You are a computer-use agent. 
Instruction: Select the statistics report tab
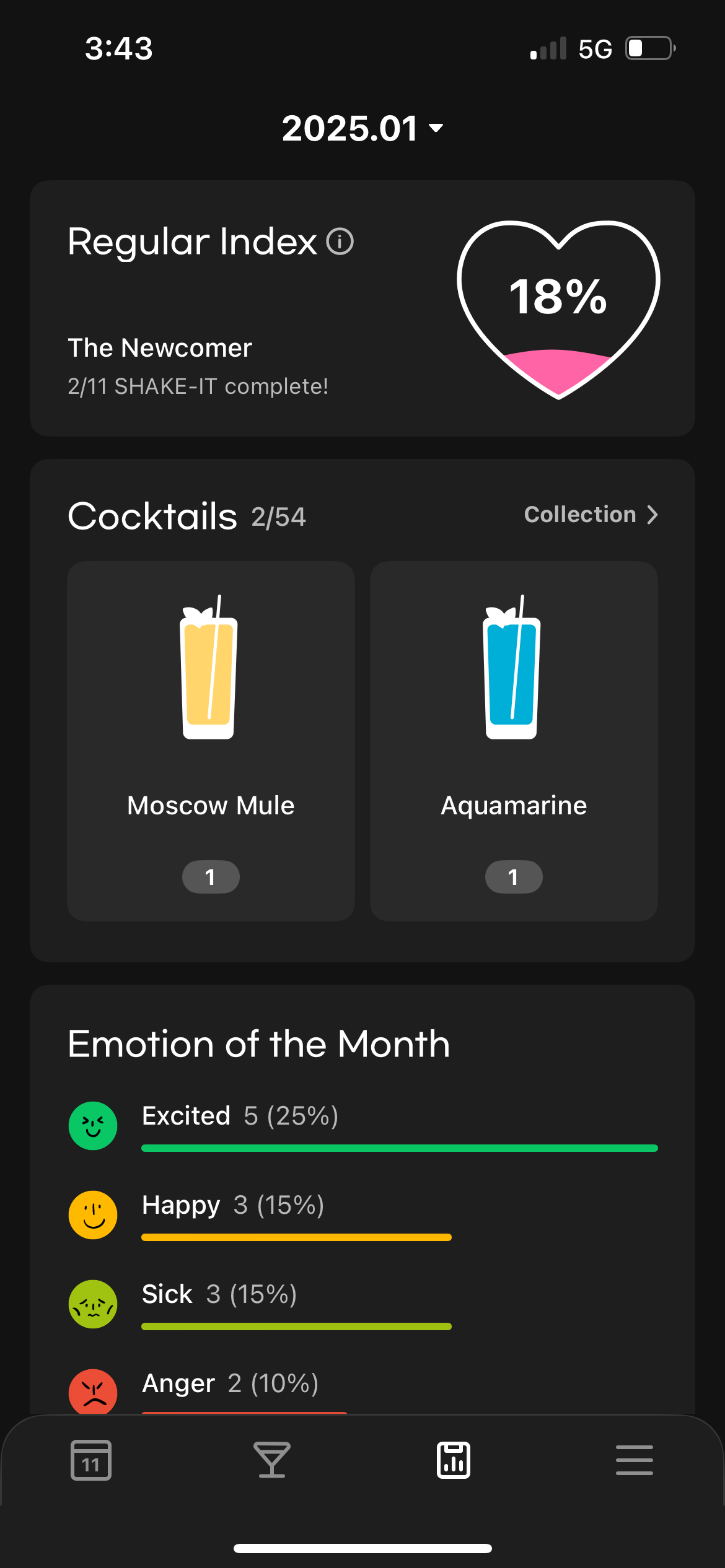(454, 1460)
